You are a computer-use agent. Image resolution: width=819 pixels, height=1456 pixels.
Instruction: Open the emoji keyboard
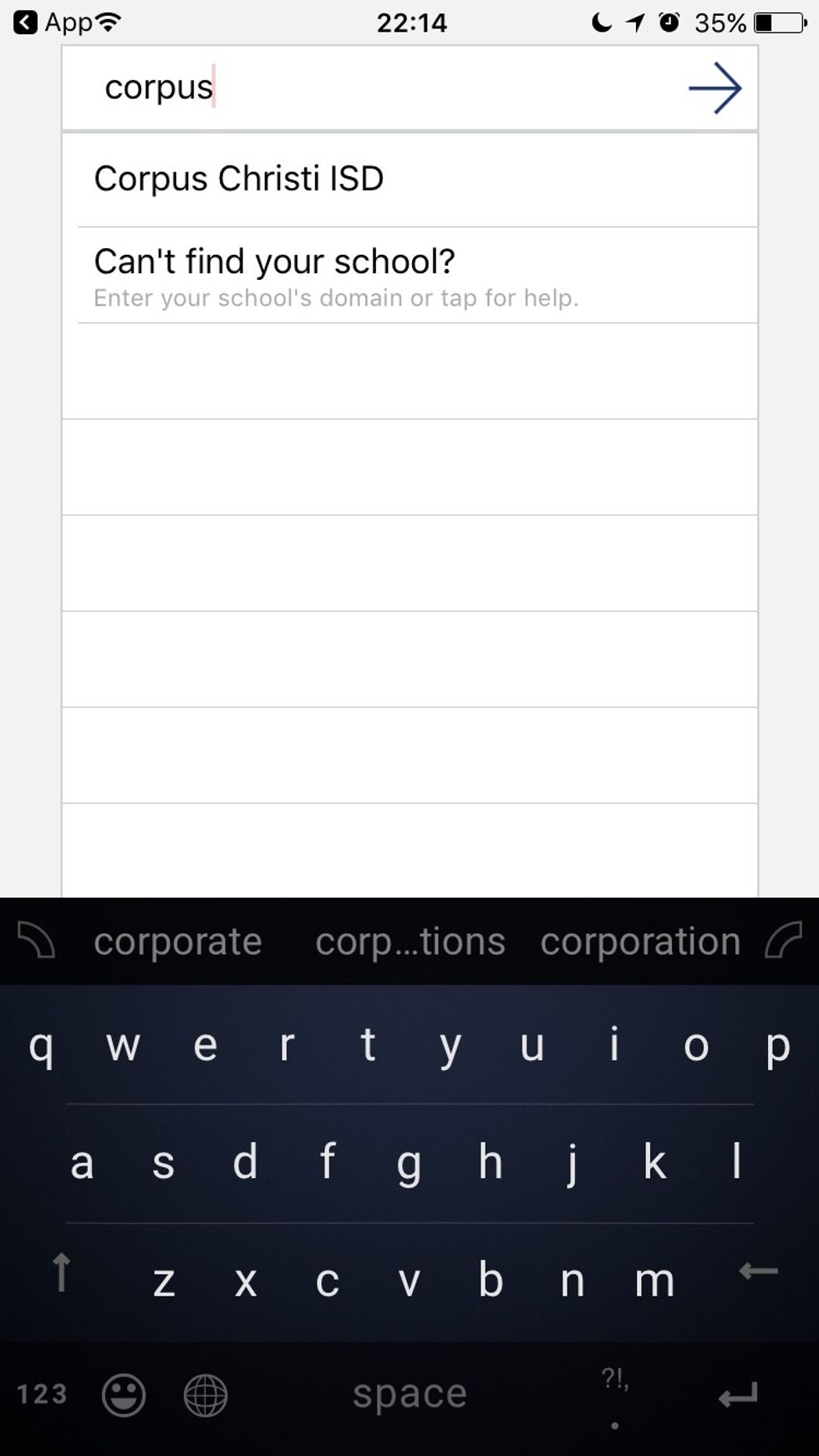[124, 1394]
